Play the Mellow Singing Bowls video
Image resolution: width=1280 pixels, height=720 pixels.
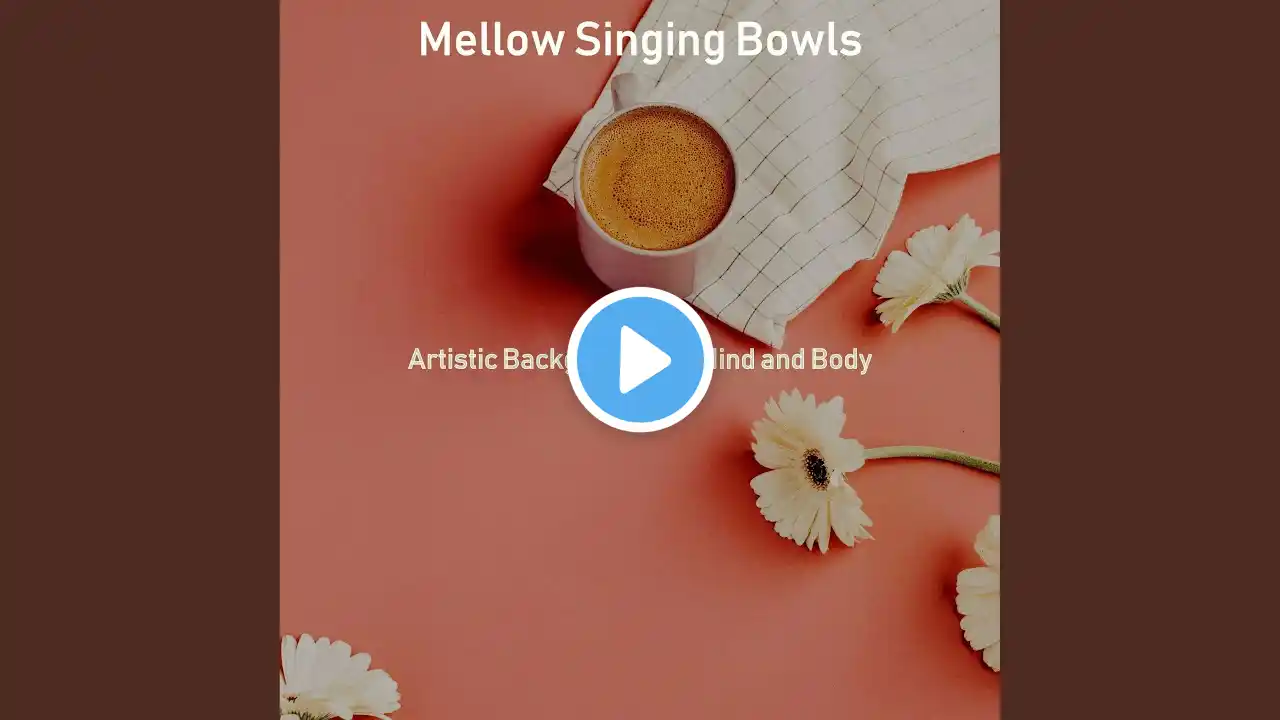coord(640,360)
